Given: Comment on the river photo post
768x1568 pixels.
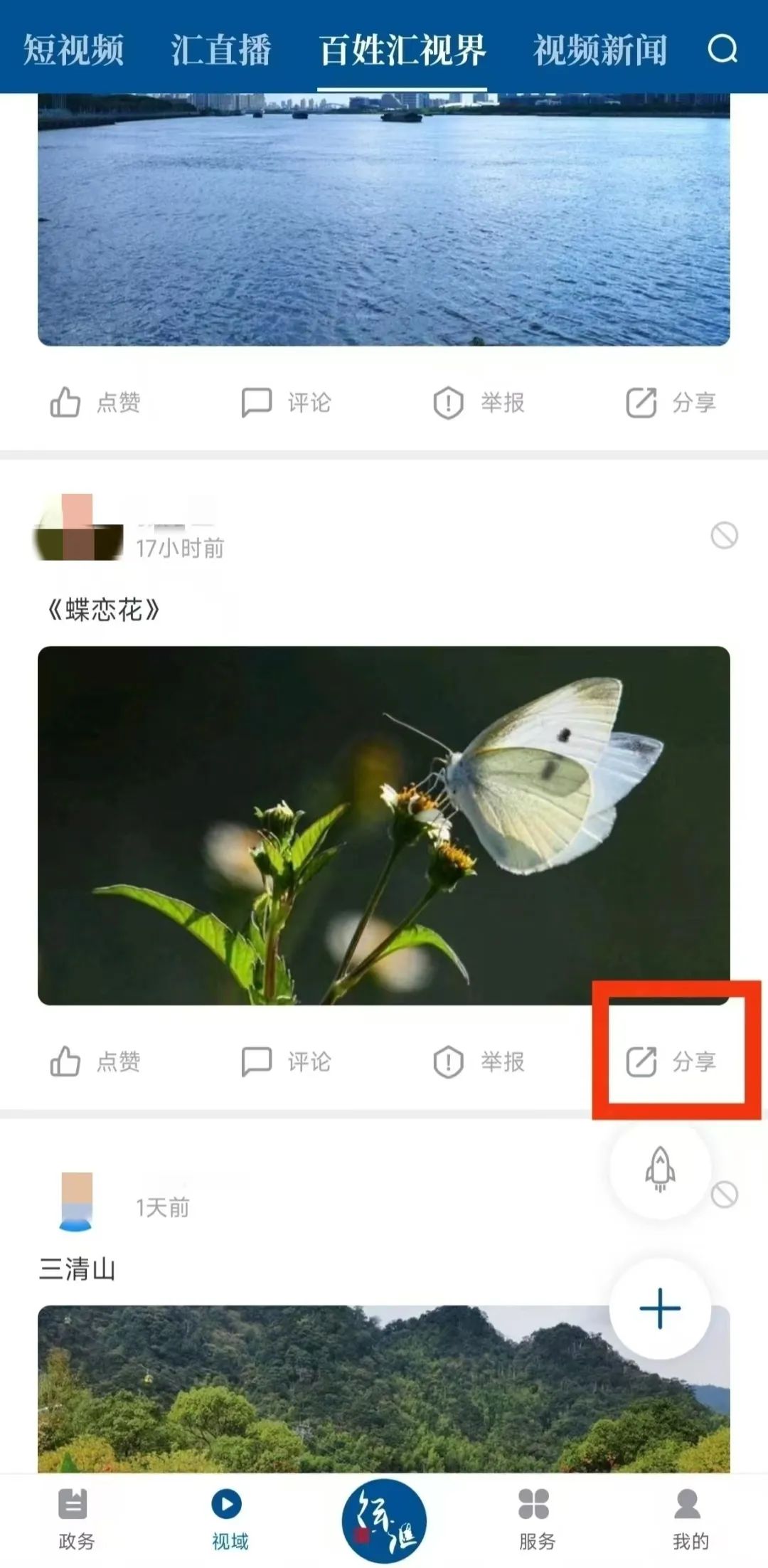Looking at the screenshot, I should [x=287, y=403].
